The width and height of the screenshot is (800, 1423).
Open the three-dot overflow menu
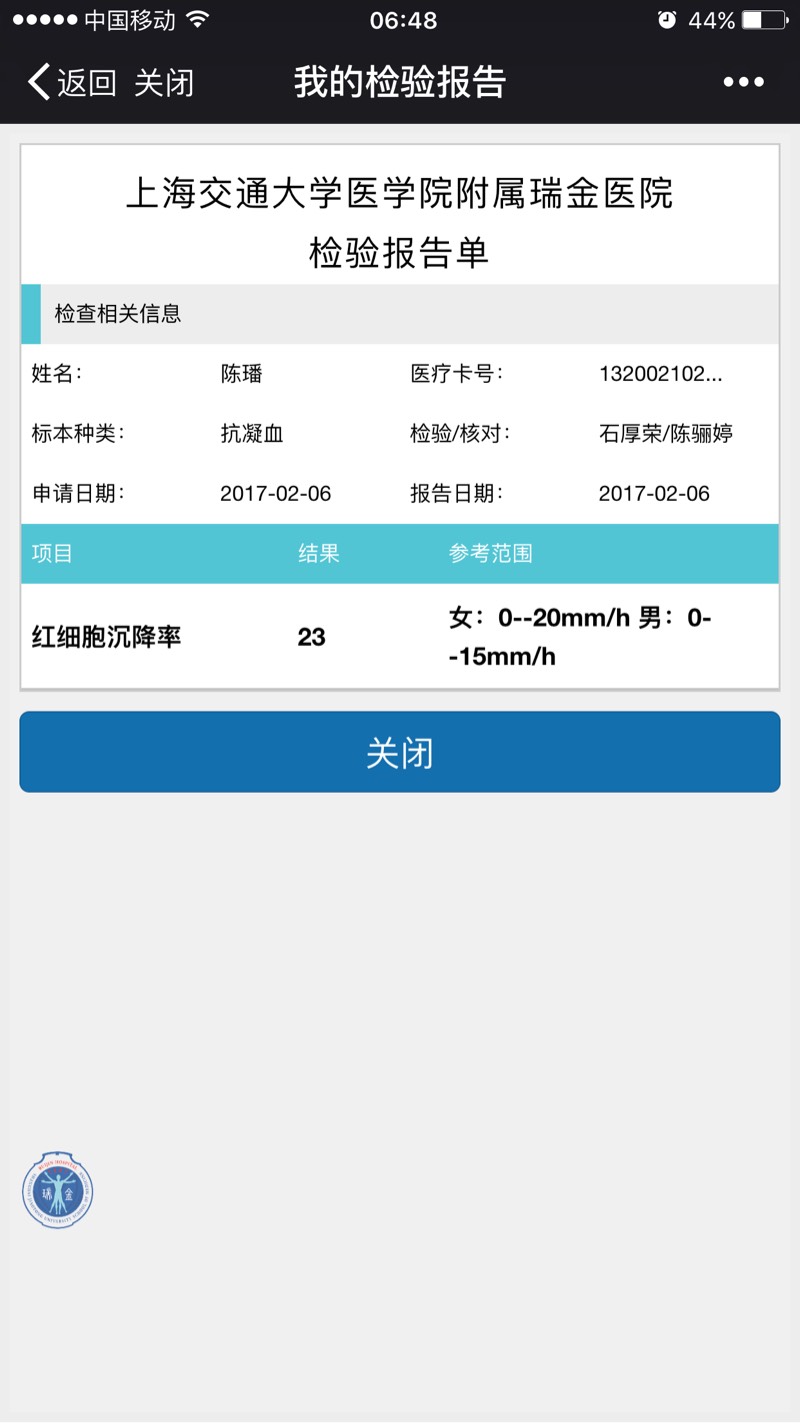pos(743,82)
